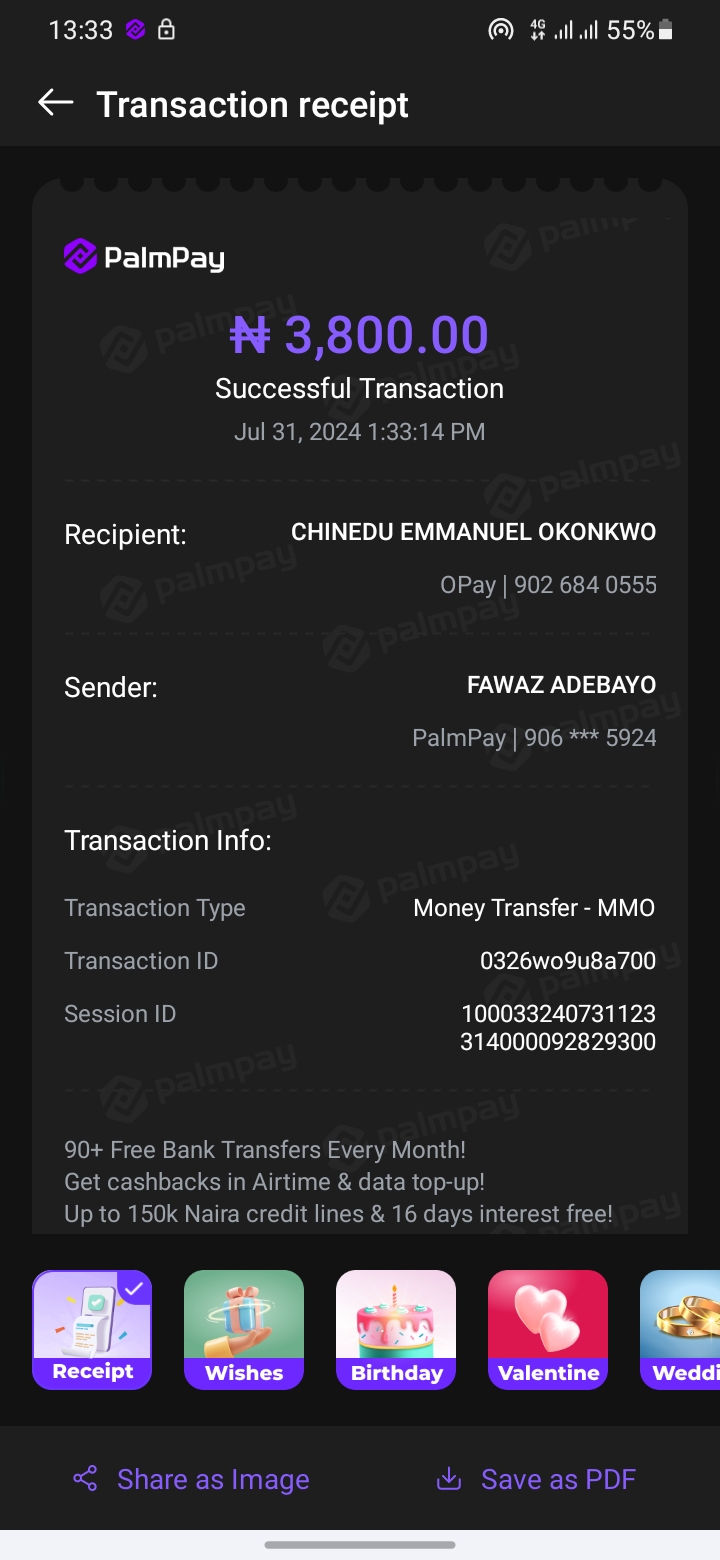Viewport: 720px width, 1560px height.
Task: Share the receipt as an image
Action: pyautogui.click(x=191, y=1479)
